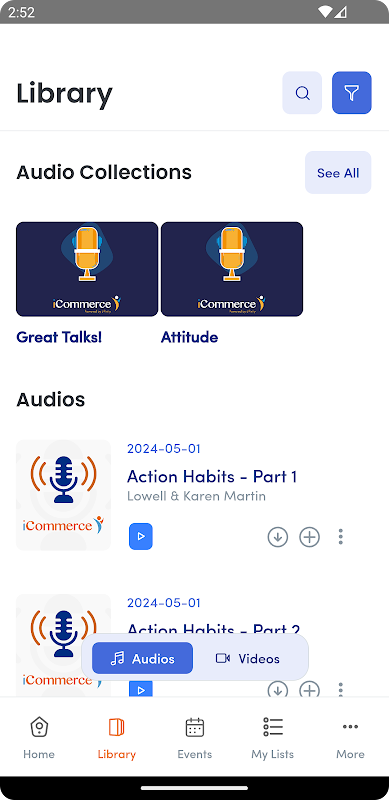Switch to My Lists tab
389x800 pixels.
[273, 737]
